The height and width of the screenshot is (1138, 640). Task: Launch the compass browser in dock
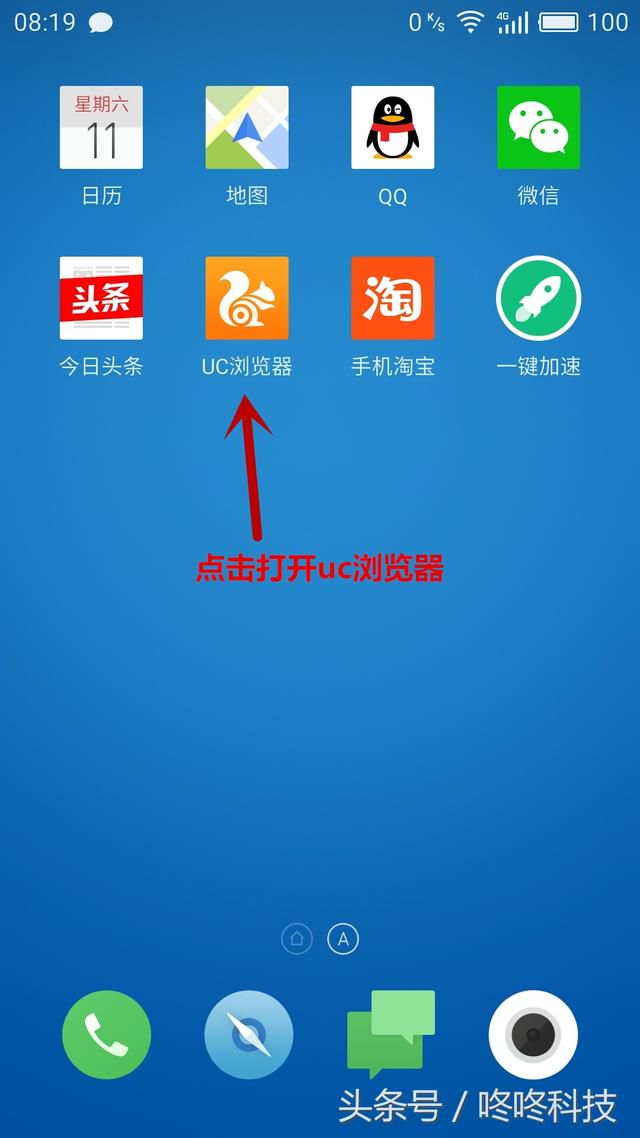click(248, 1035)
